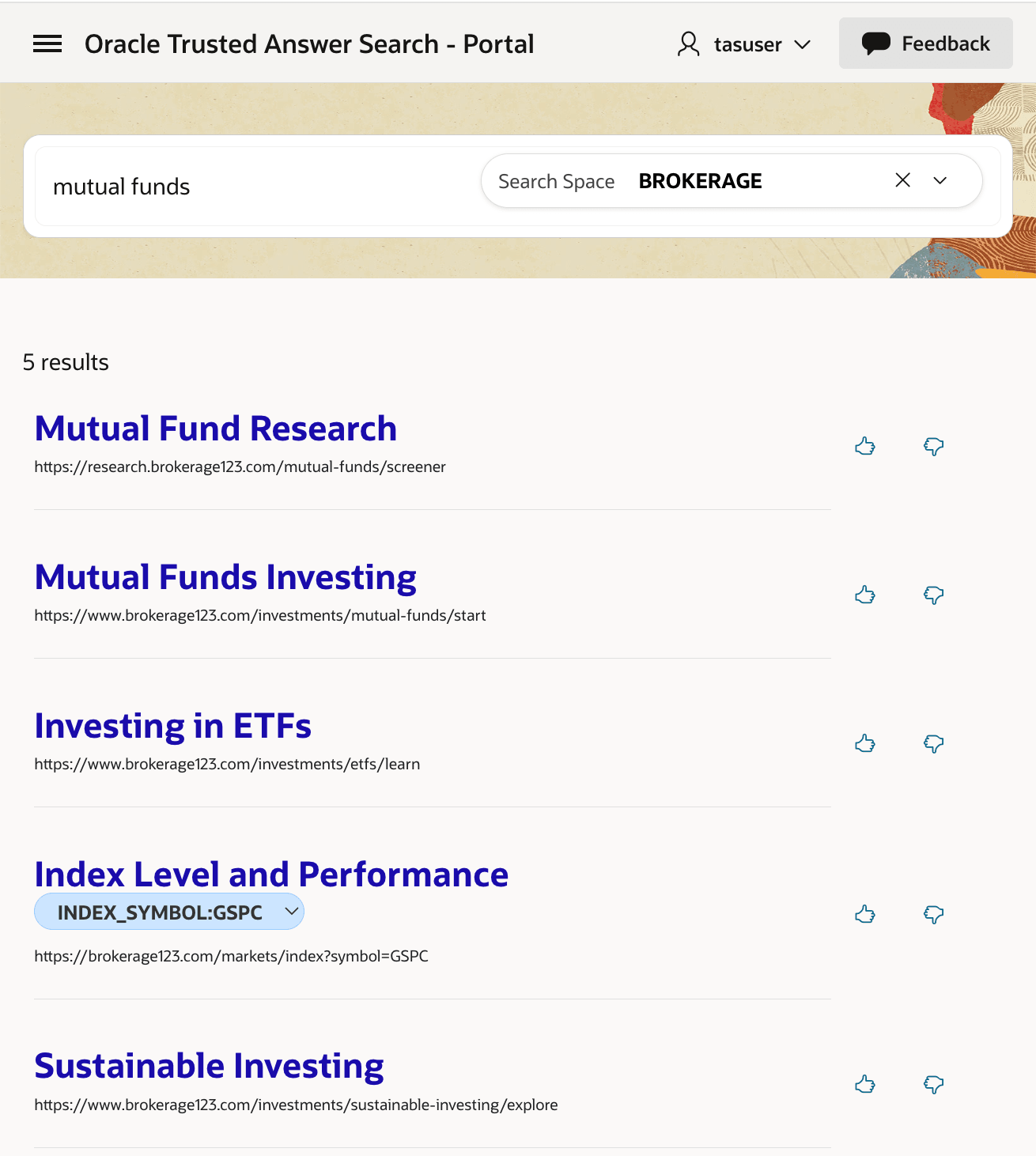Image resolution: width=1036 pixels, height=1156 pixels.
Task: Click the Feedback speech bubble icon
Action: point(877,43)
